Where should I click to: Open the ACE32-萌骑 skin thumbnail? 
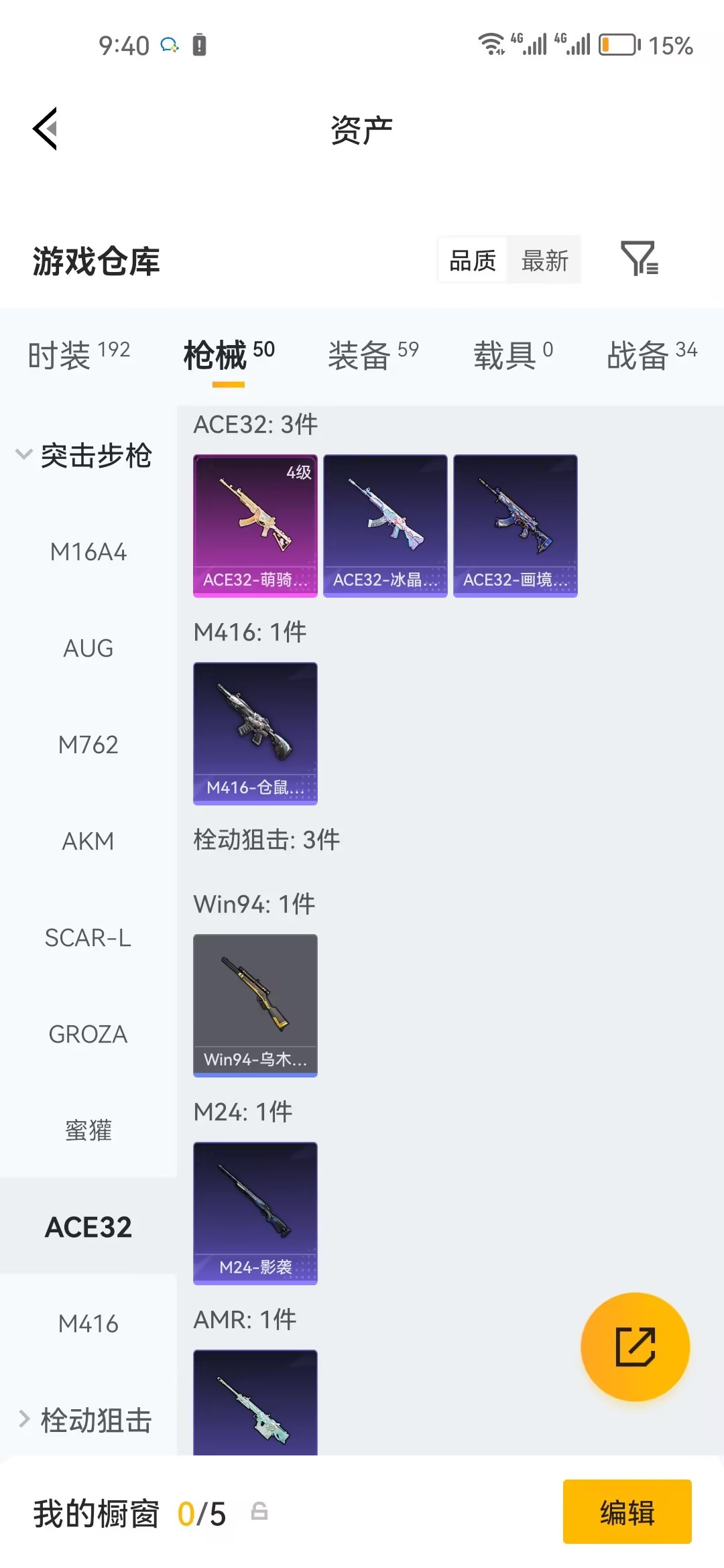255,524
